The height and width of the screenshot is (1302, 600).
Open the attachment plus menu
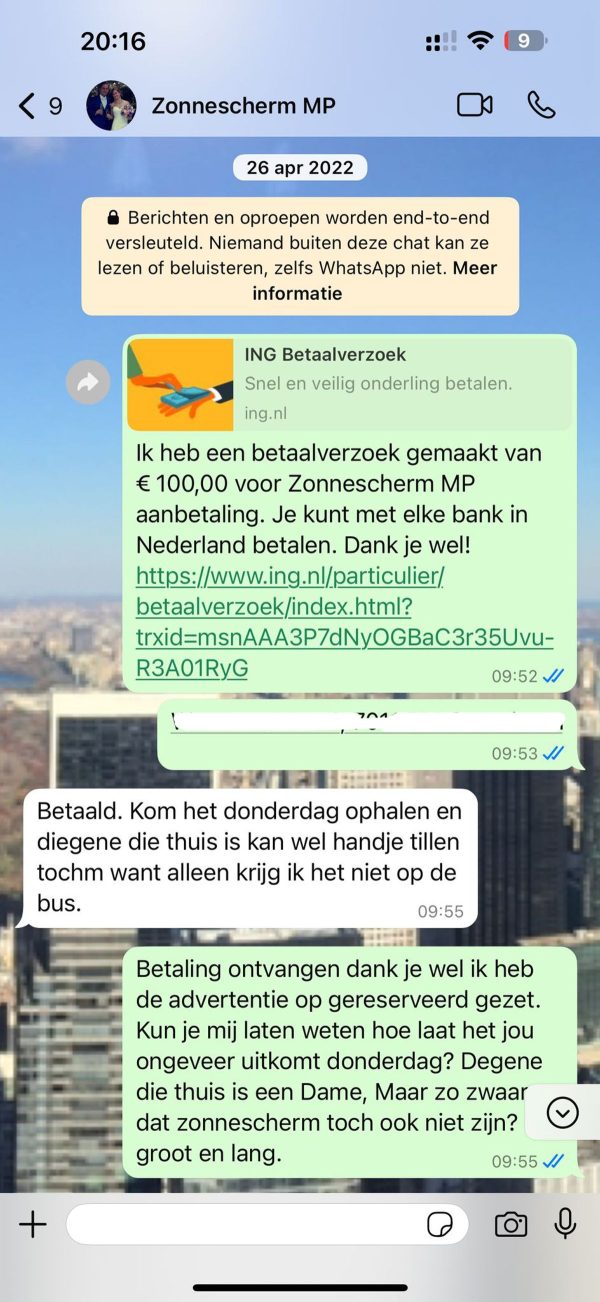[x=33, y=1224]
